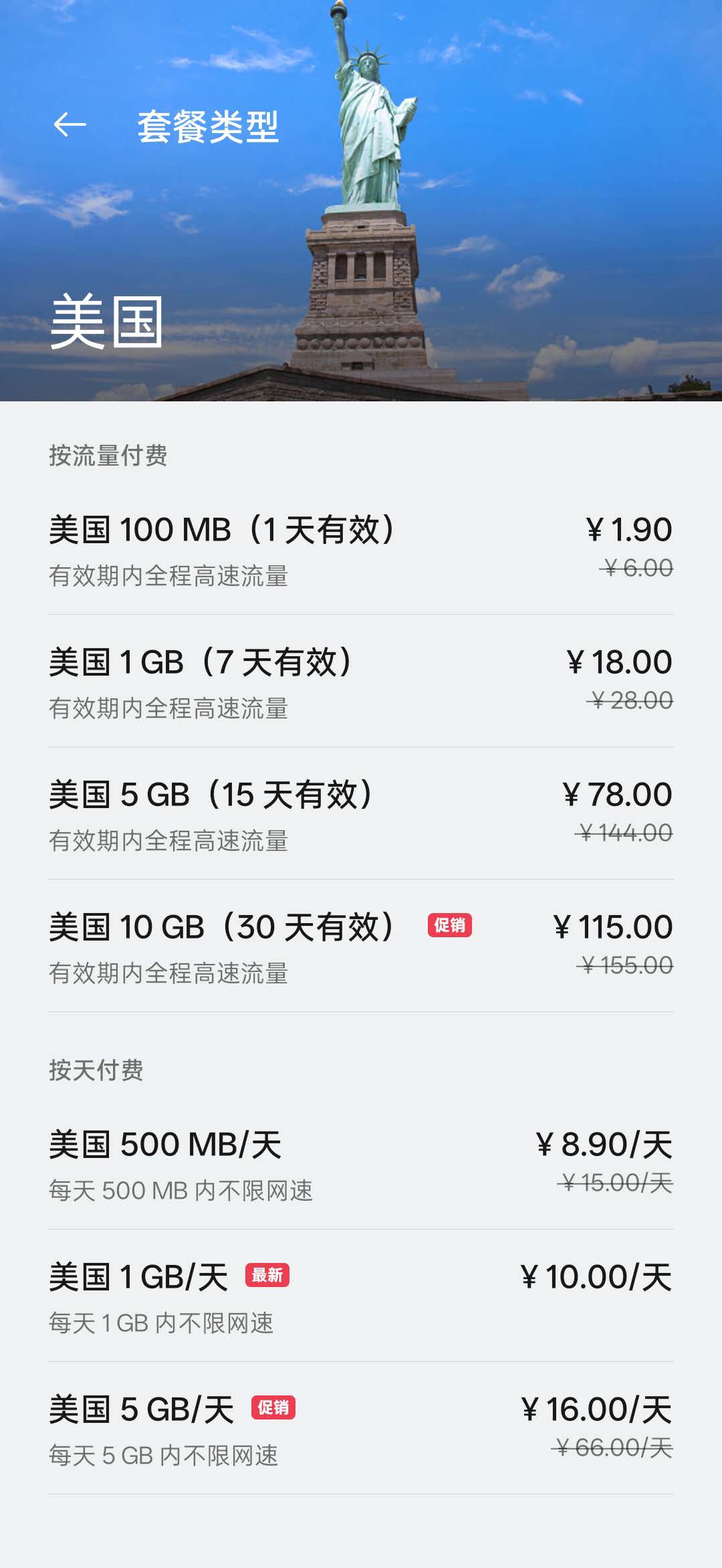Select 美国 100 MB（1 天有效）plan
This screenshot has height=1568, width=722.
tap(361, 549)
